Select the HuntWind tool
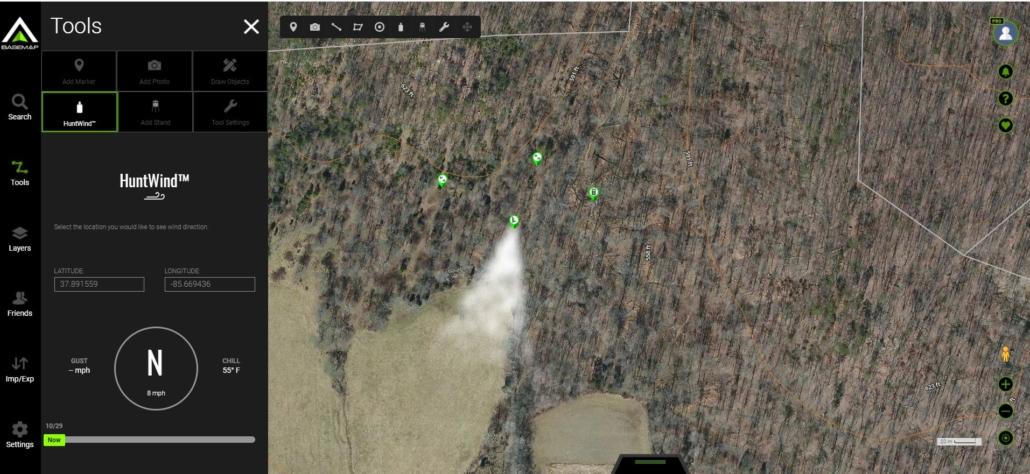Viewport: 1030px width, 474px height. [79, 112]
